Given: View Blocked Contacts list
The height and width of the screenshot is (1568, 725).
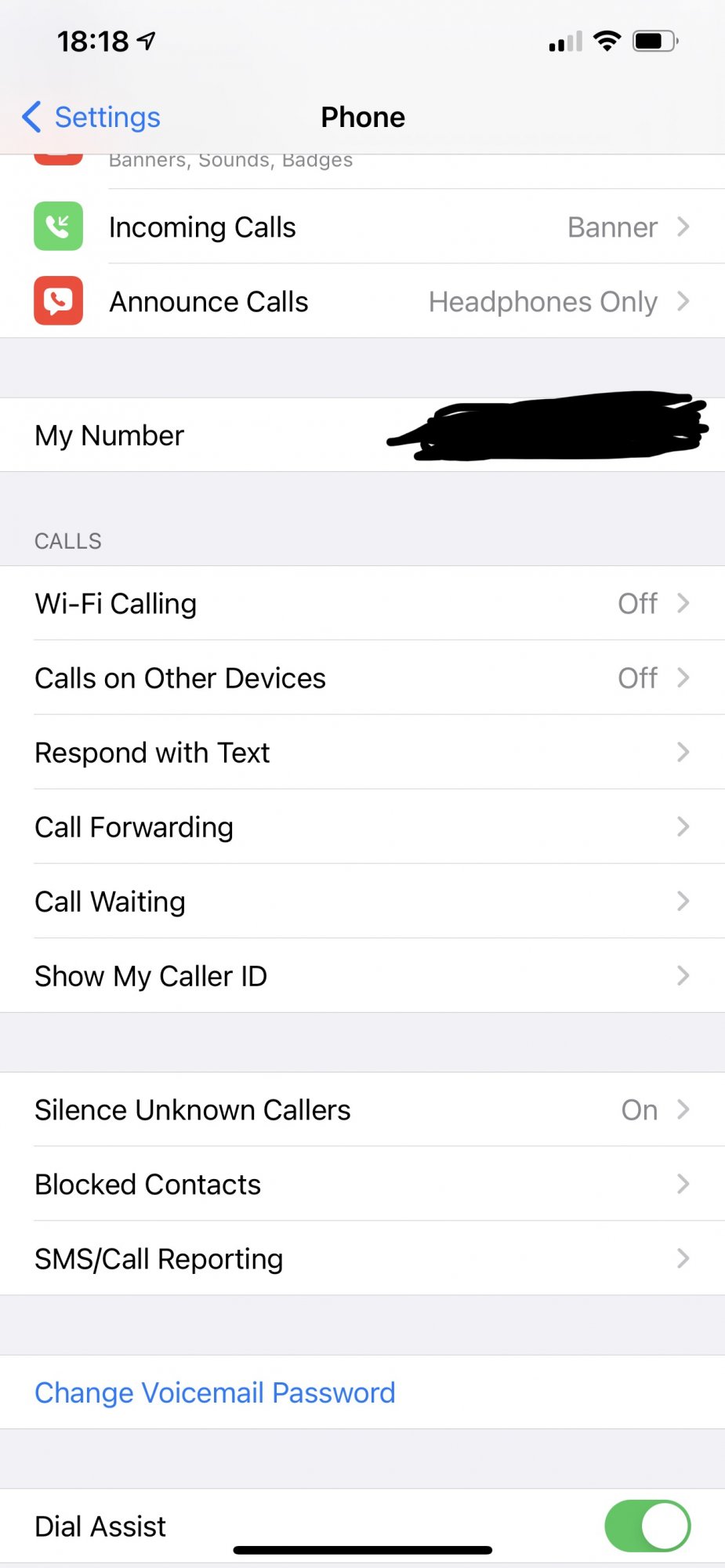Looking at the screenshot, I should (x=362, y=1185).
